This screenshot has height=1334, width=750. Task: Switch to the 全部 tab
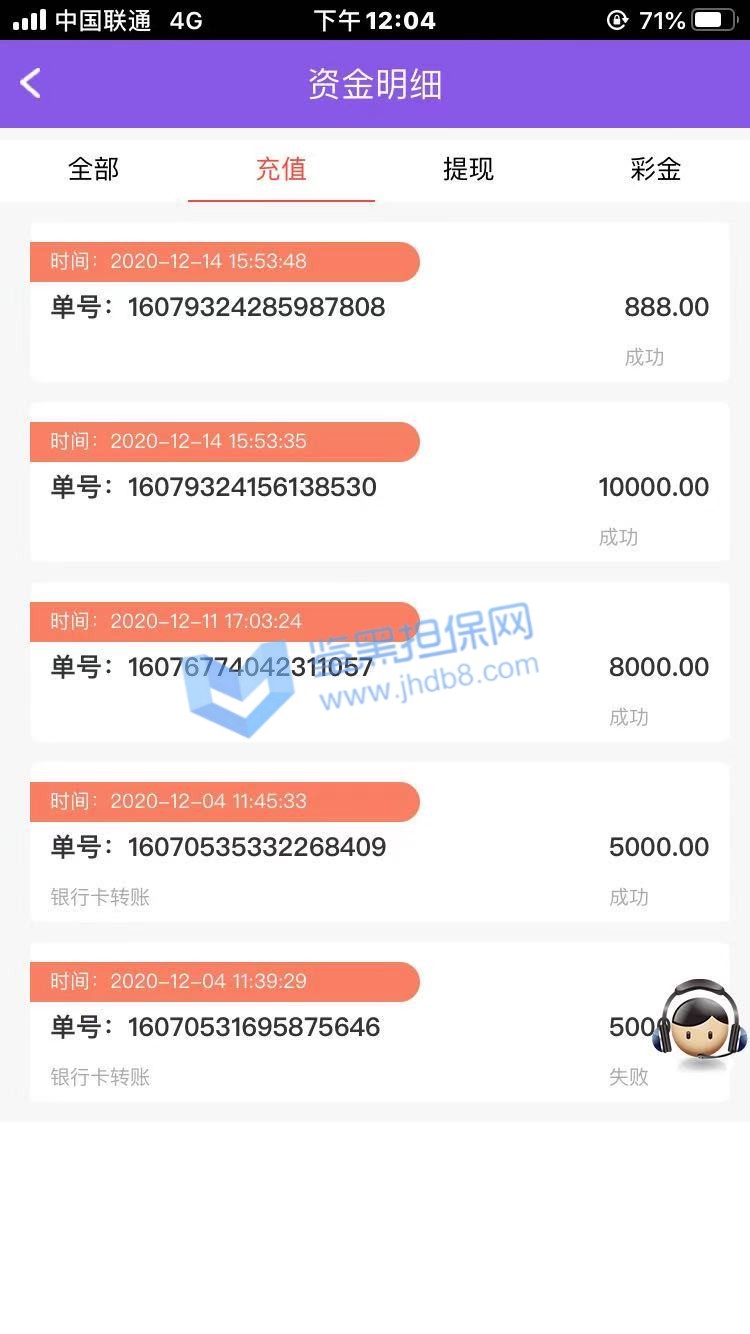coord(94,168)
